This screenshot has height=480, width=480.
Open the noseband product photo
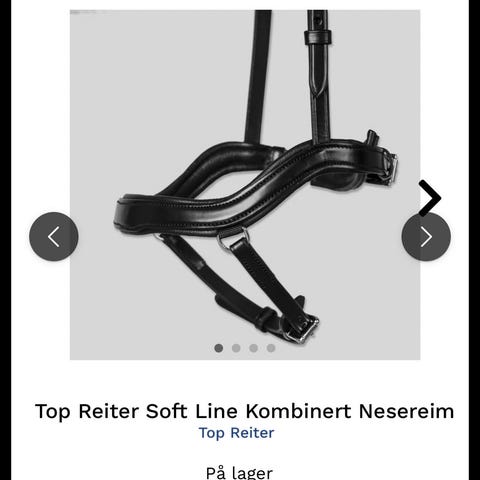(x=245, y=185)
